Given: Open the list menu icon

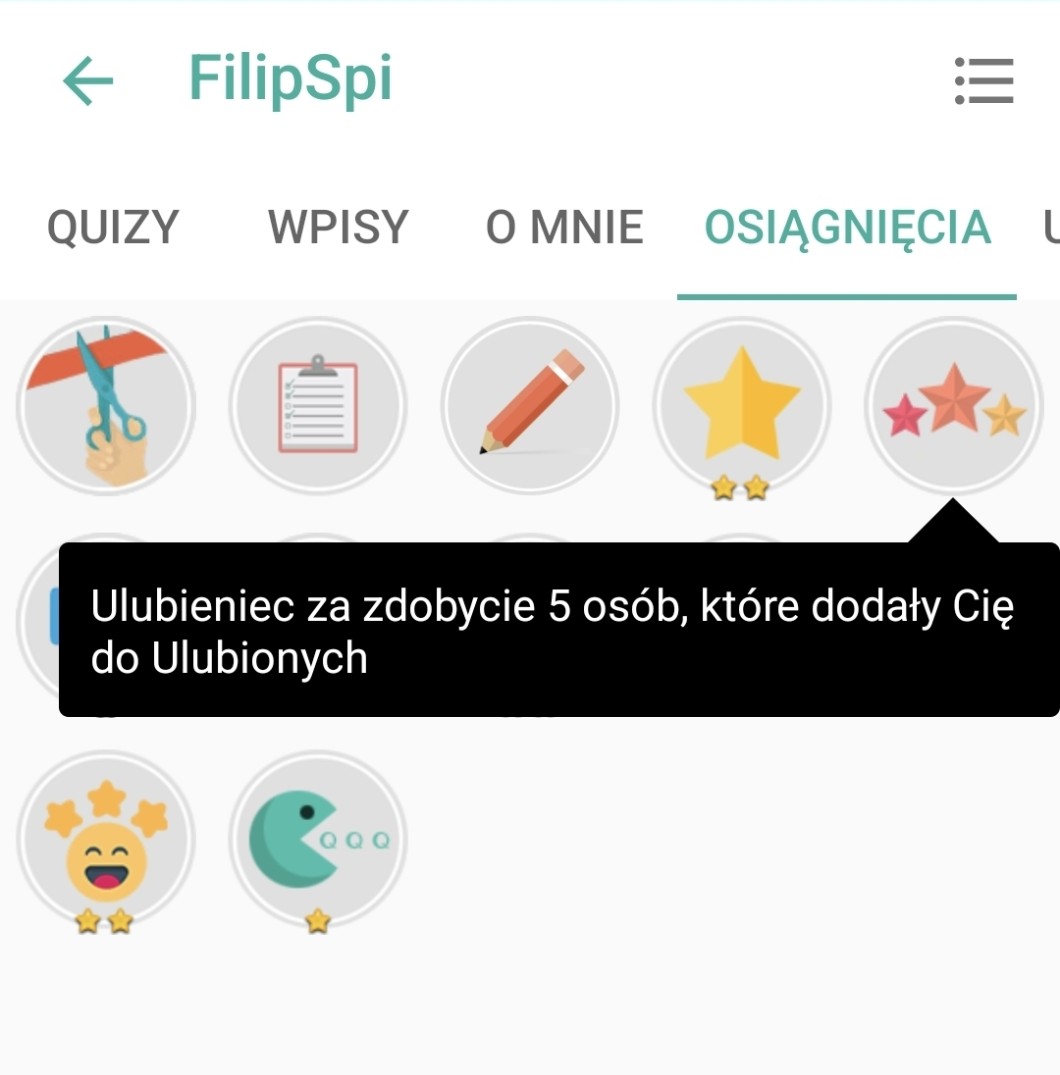Looking at the screenshot, I should [984, 81].
